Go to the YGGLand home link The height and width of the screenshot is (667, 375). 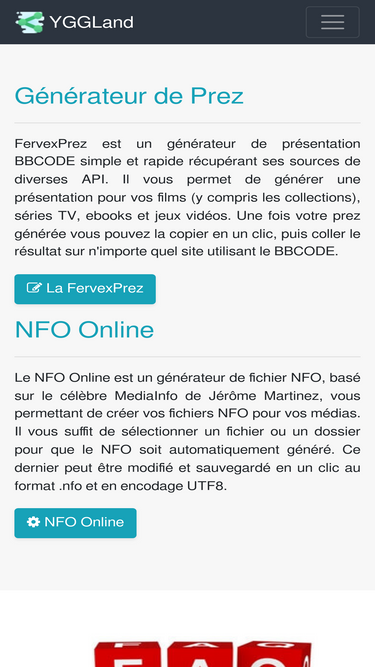(x=74, y=22)
